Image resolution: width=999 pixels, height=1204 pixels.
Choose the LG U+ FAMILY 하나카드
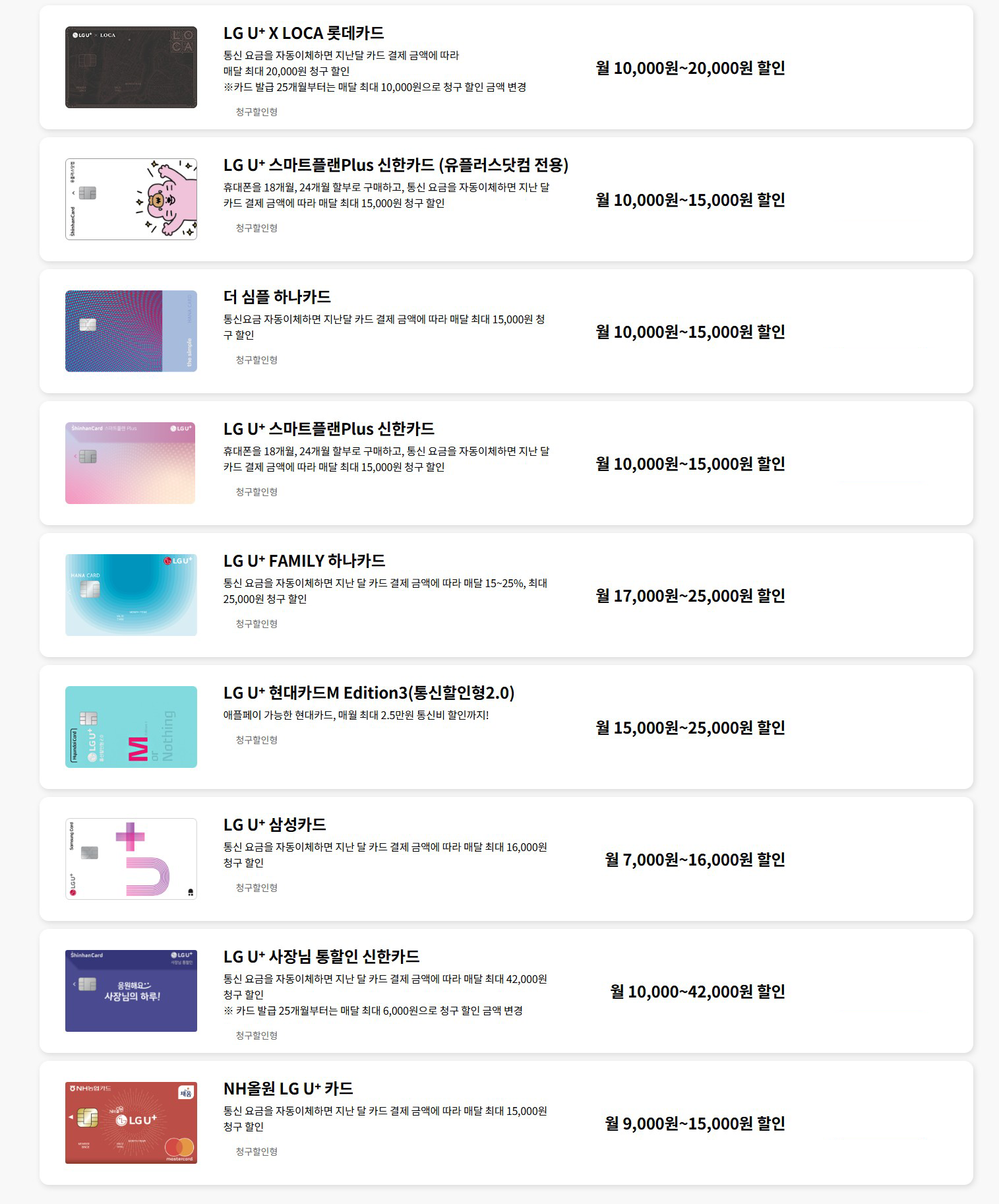304,561
